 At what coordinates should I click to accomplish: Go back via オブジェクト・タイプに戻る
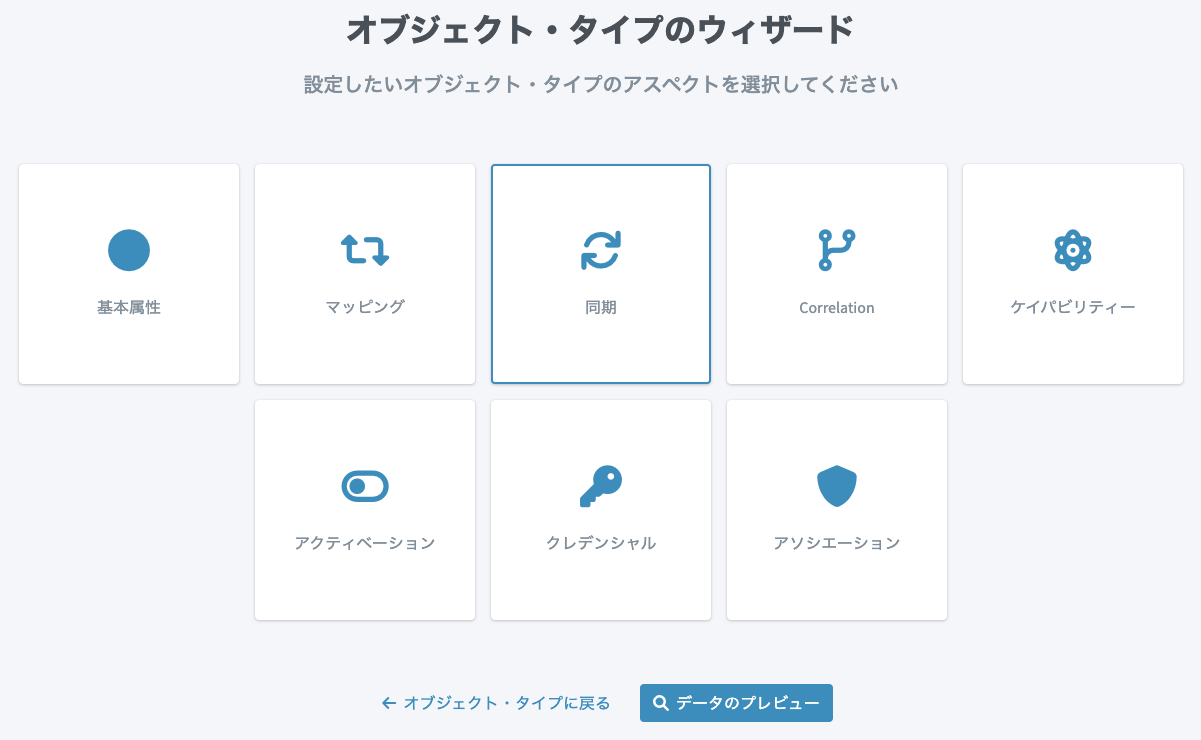point(496,703)
